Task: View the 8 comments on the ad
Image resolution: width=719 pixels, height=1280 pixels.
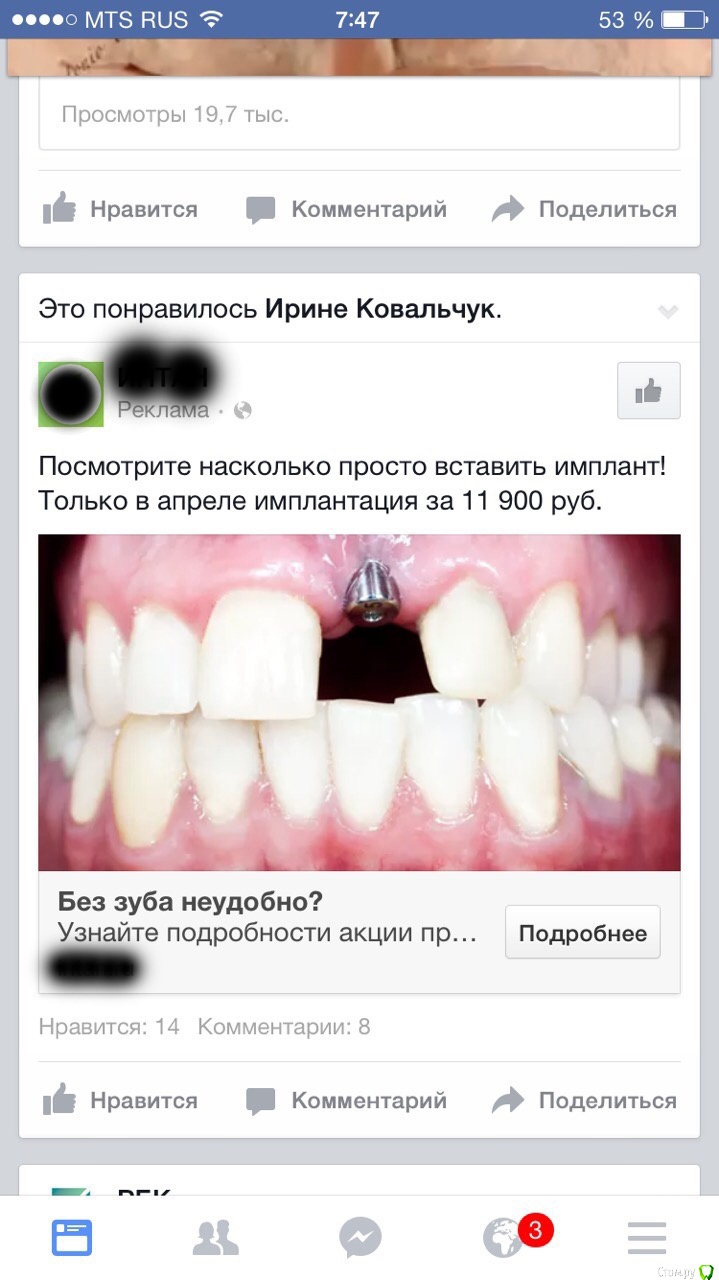Action: click(x=284, y=1026)
